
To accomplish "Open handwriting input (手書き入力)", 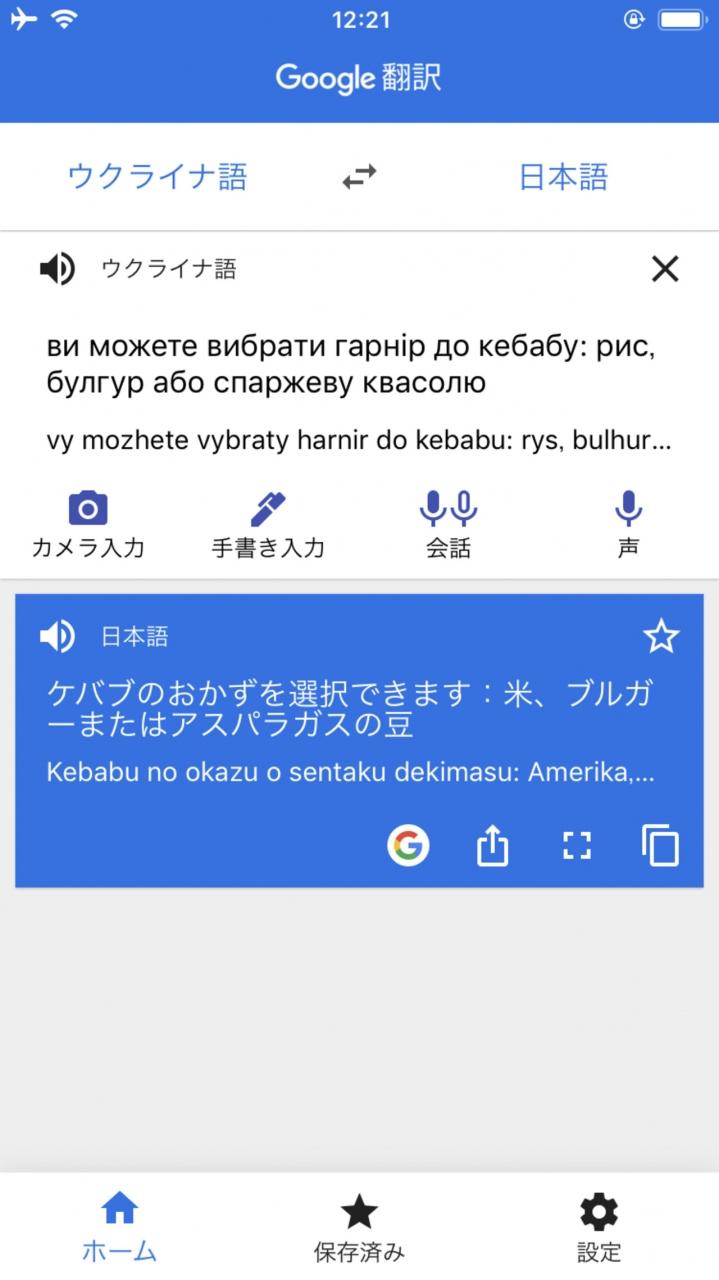I will tap(268, 525).
